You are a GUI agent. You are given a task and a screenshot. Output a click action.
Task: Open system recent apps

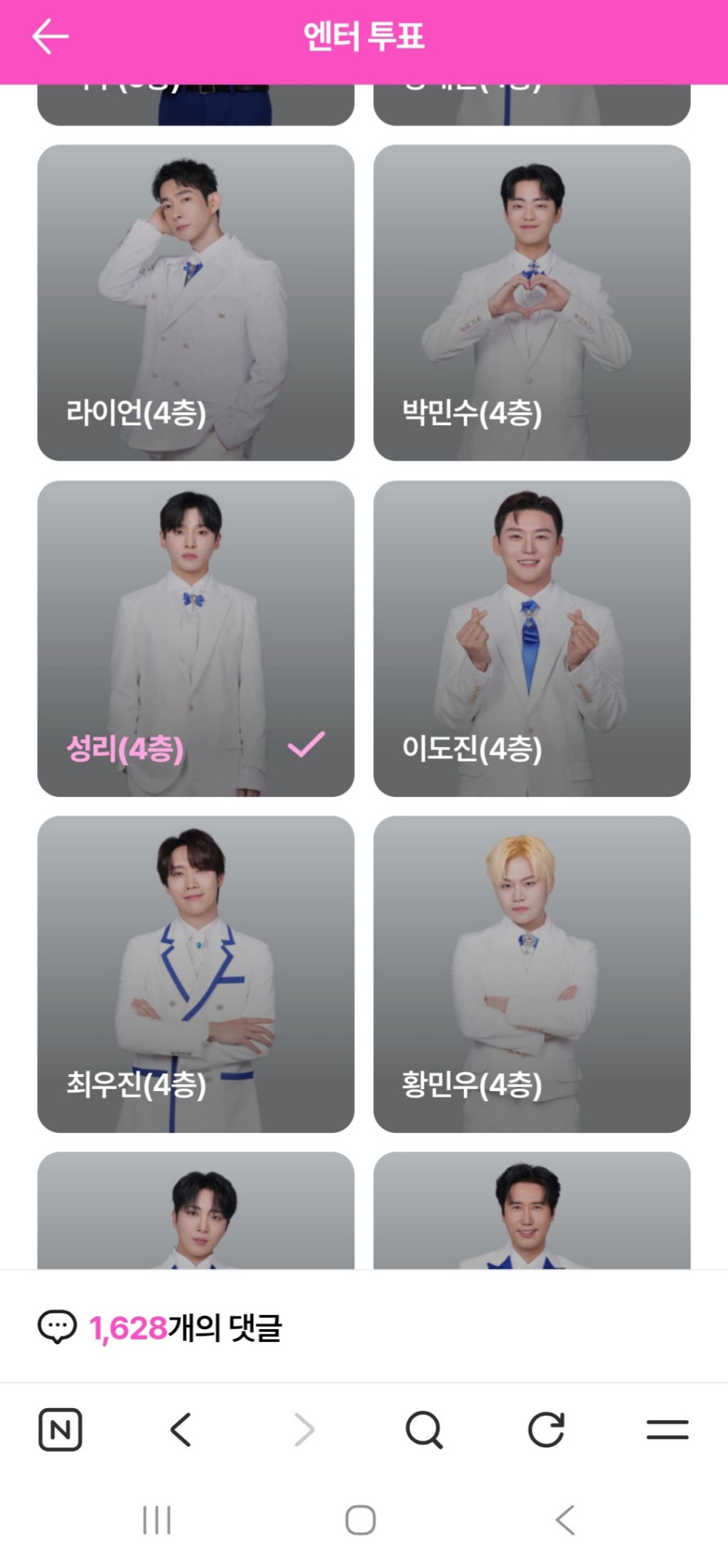point(156,1520)
